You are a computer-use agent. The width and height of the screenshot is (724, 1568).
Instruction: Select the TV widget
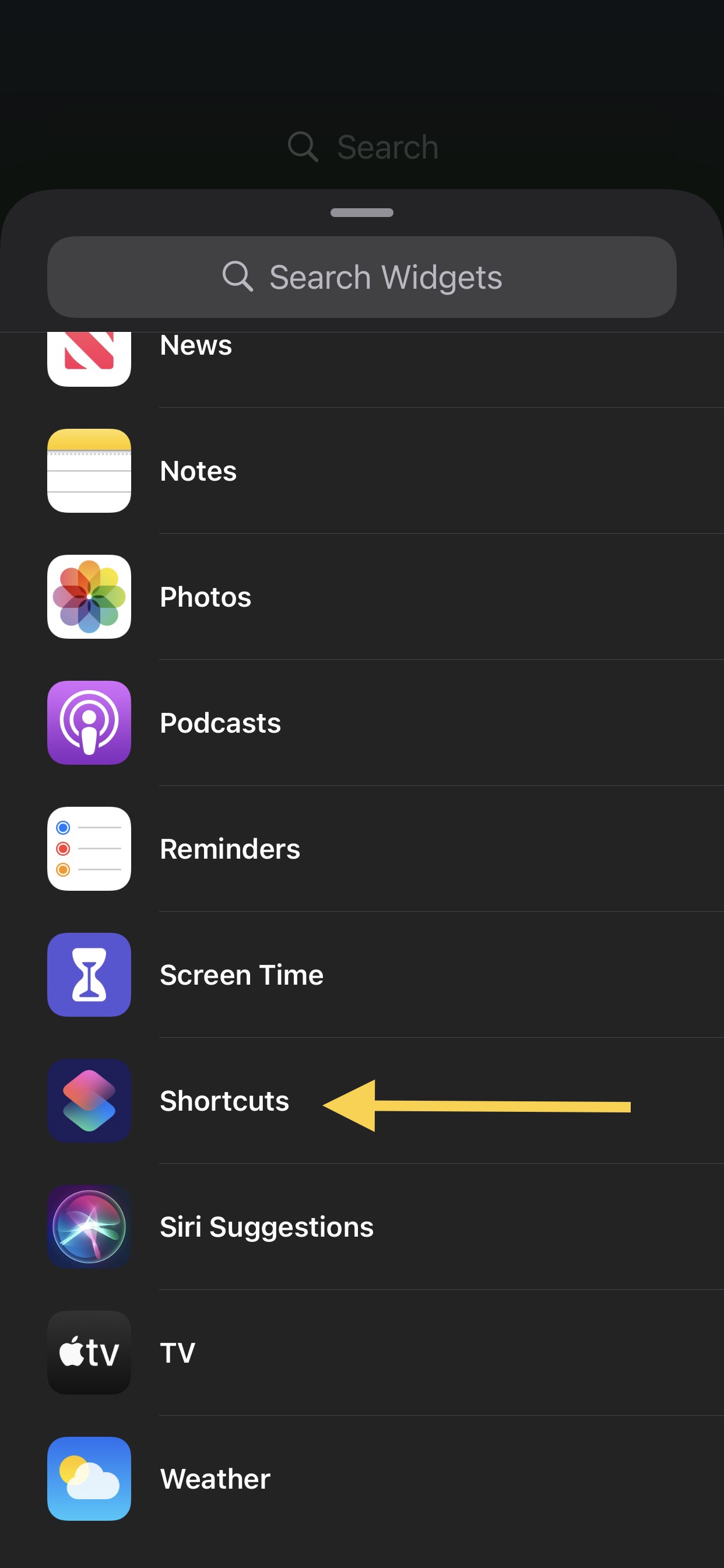362,1353
